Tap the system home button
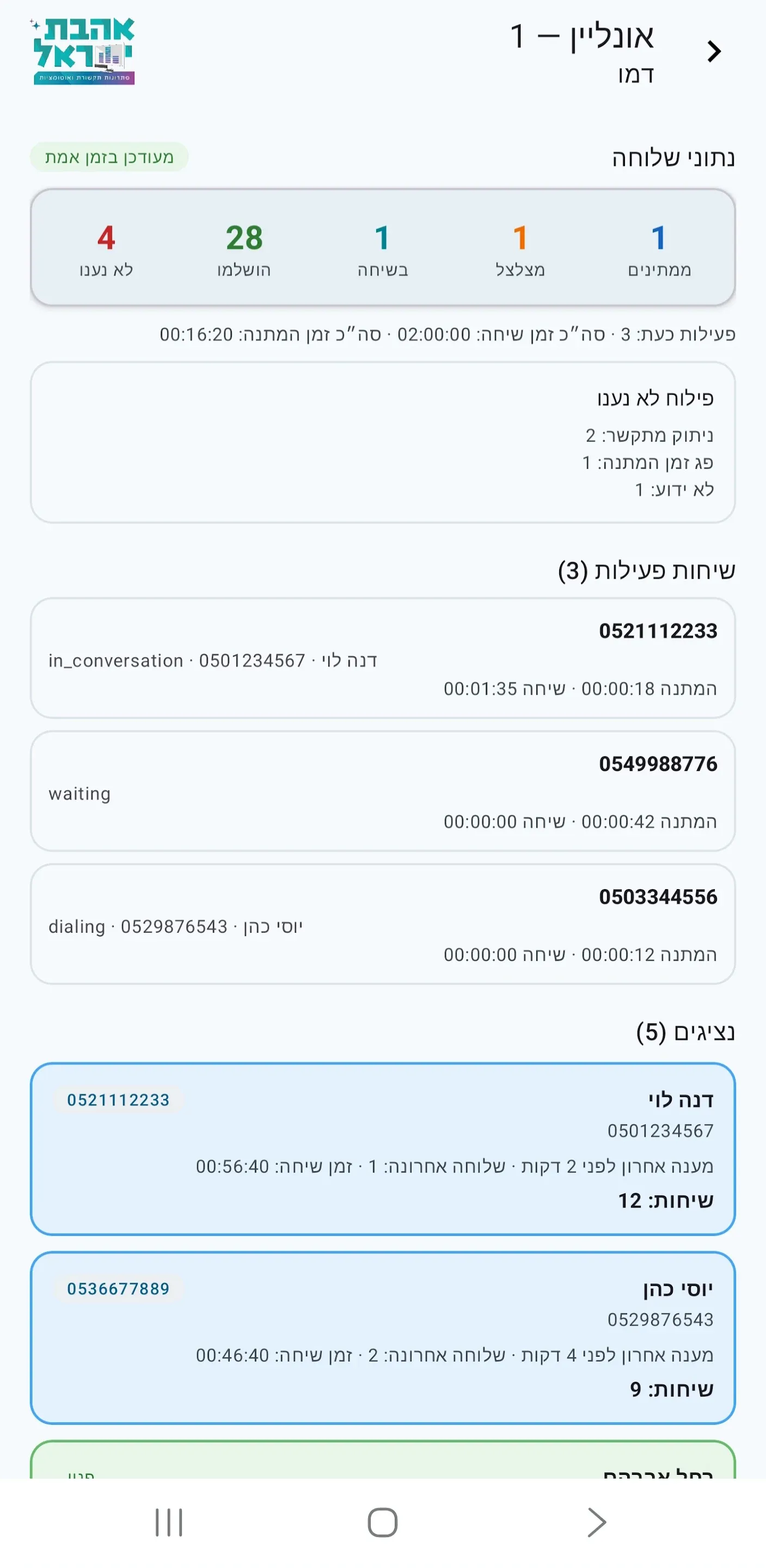This screenshot has width=766, height=1568. coord(383,1522)
